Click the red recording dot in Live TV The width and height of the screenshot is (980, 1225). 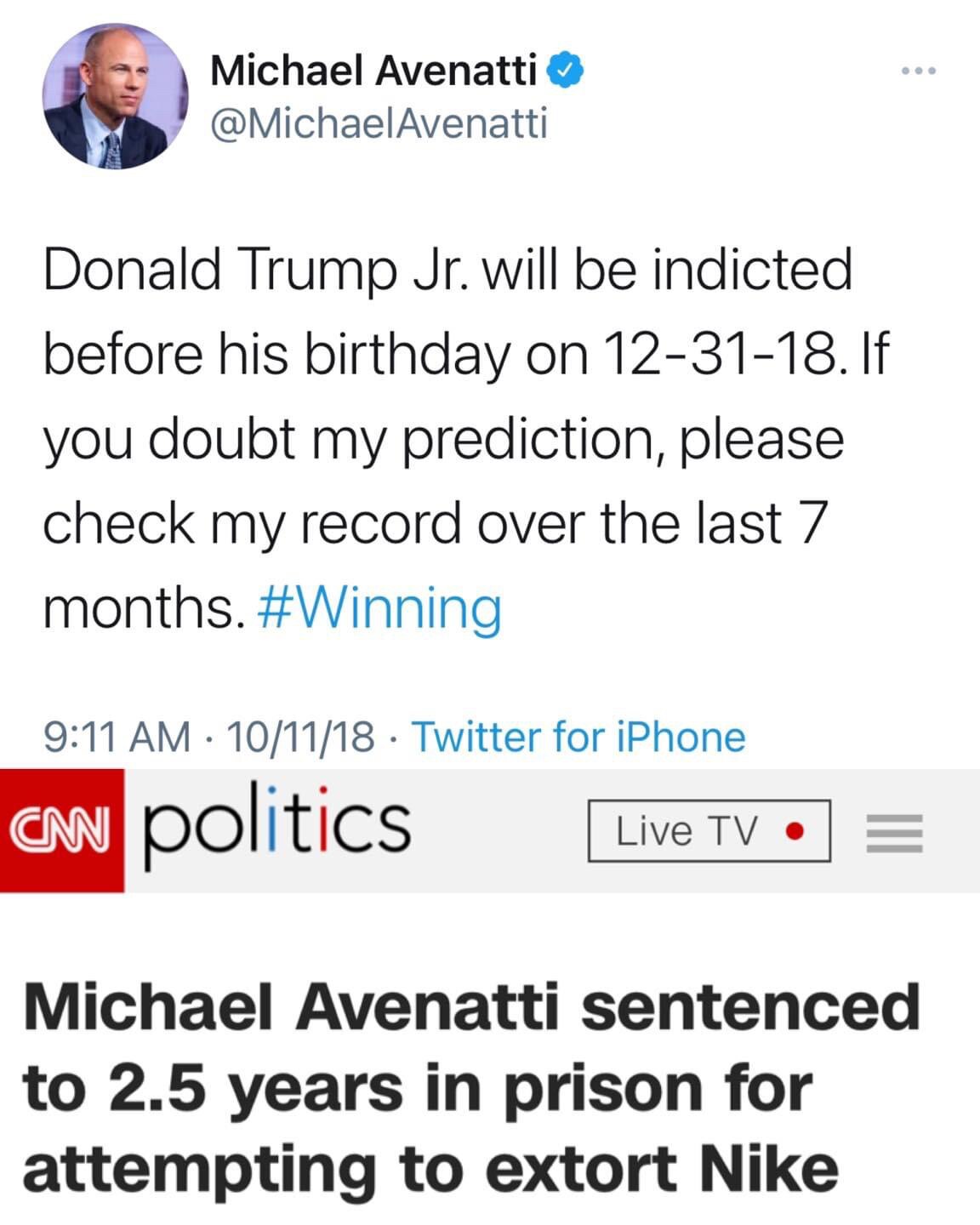click(x=793, y=832)
